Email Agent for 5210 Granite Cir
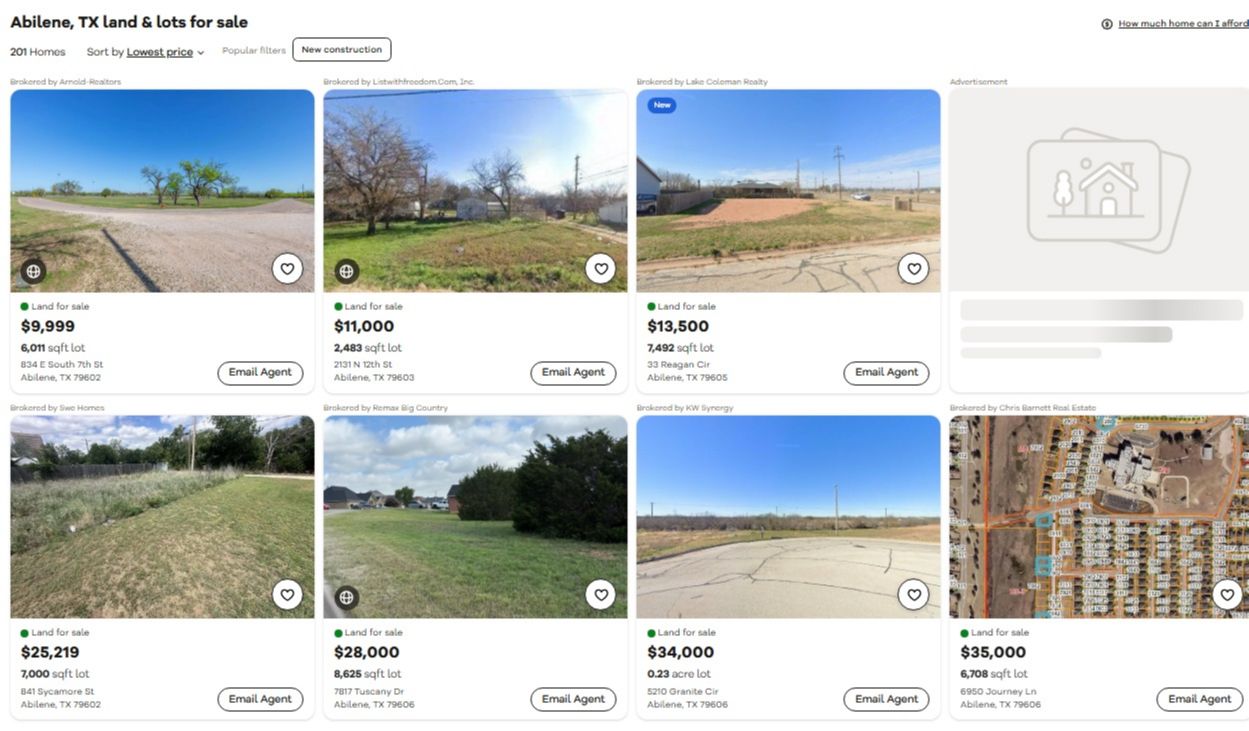Viewport: 1249px width, 731px height. click(x=886, y=699)
